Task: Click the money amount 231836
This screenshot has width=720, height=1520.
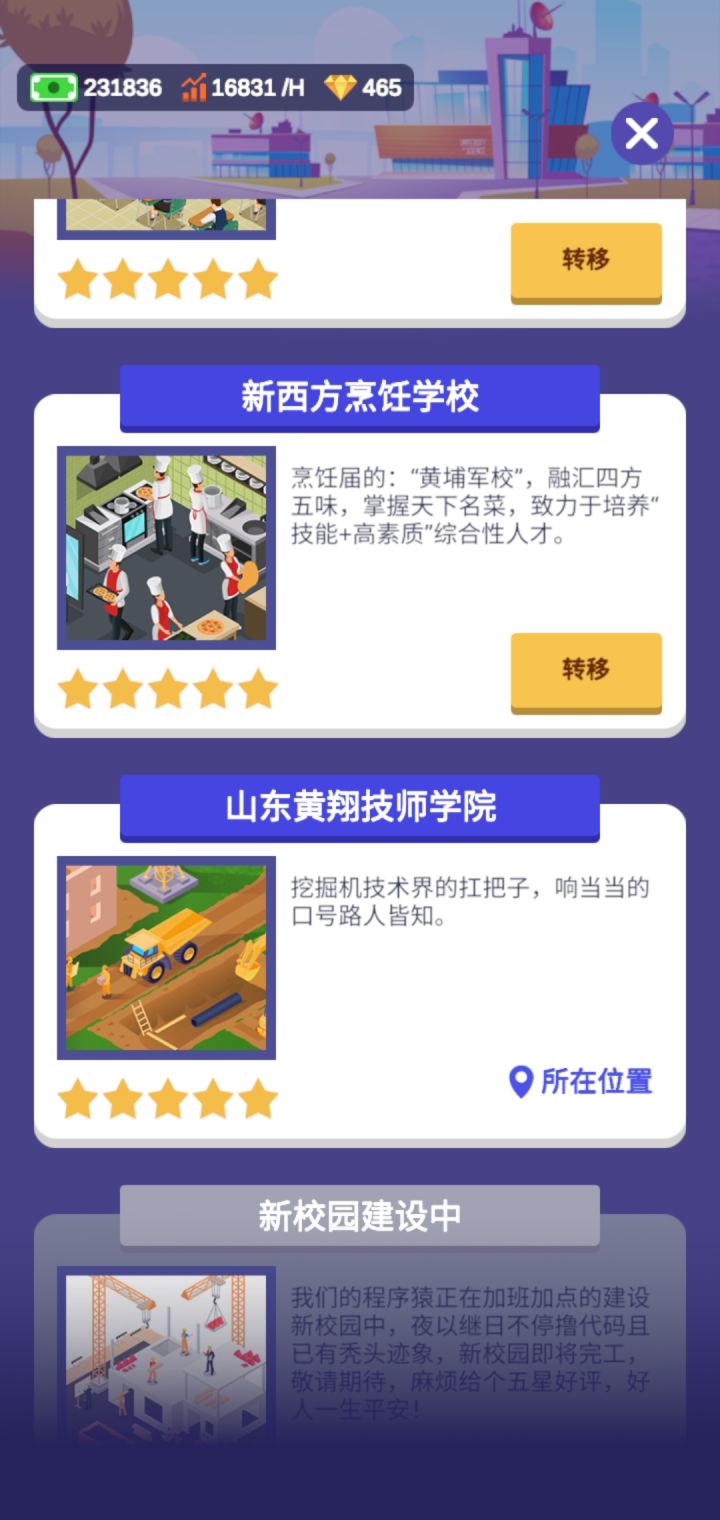Action: click(122, 88)
